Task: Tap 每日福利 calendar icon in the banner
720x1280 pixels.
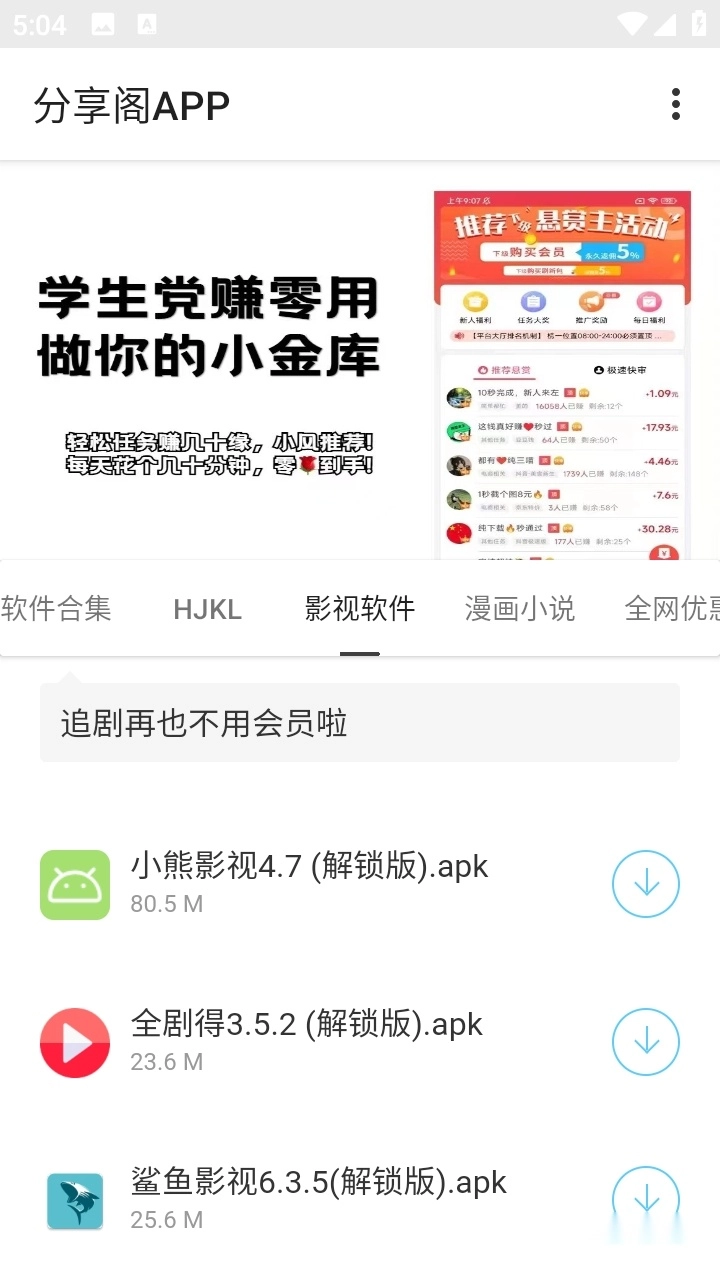Action: click(x=647, y=302)
